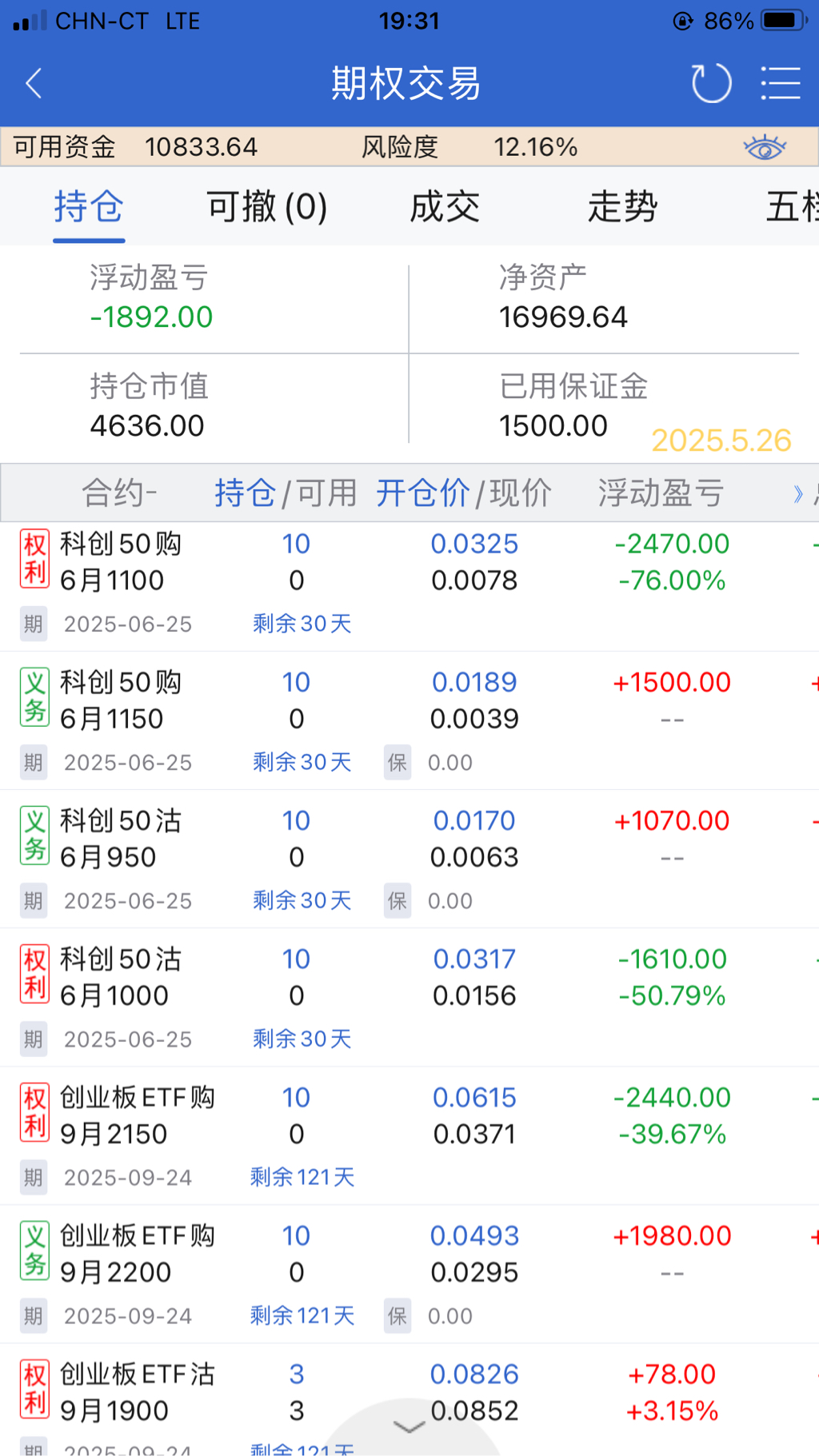Switch to the 可撤 (0) tab
The width and height of the screenshot is (819, 1456).
point(266,207)
